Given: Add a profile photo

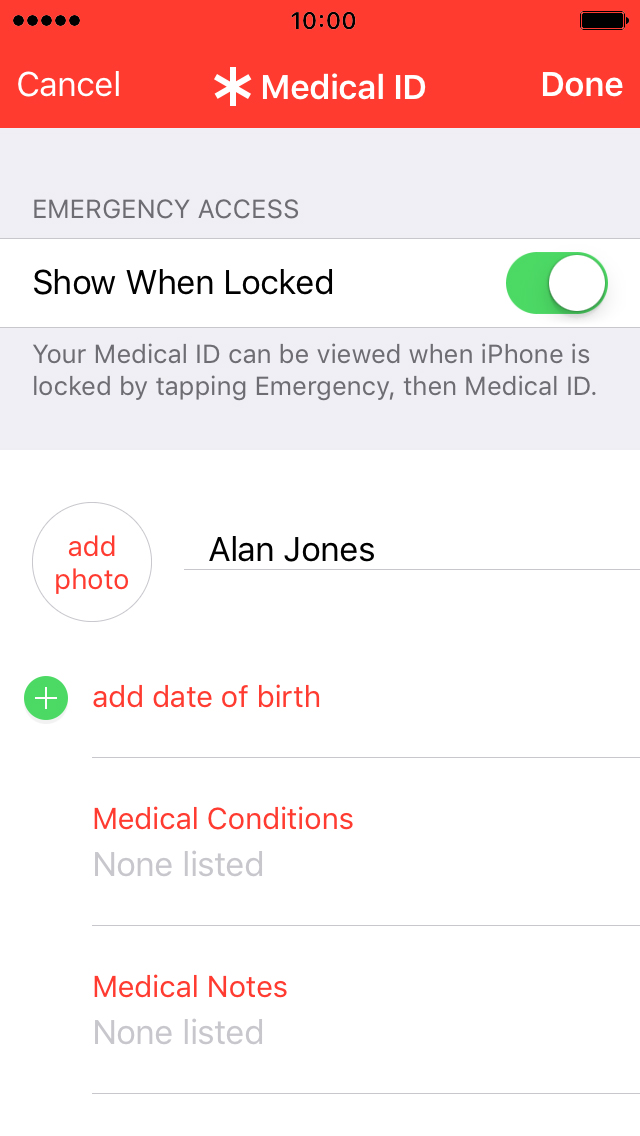Looking at the screenshot, I should 92,562.
